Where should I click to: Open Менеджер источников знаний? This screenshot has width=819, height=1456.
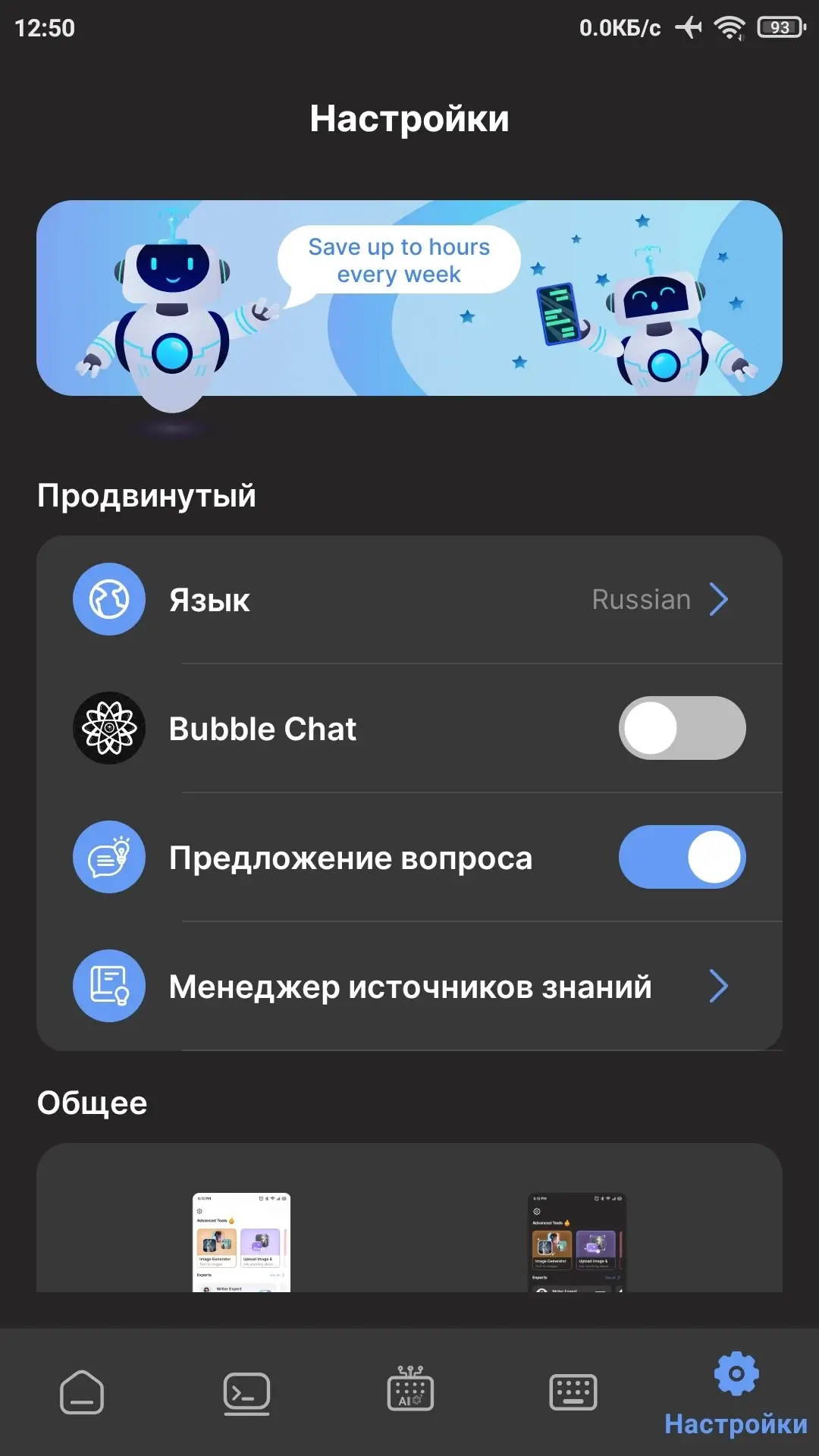pos(409,986)
